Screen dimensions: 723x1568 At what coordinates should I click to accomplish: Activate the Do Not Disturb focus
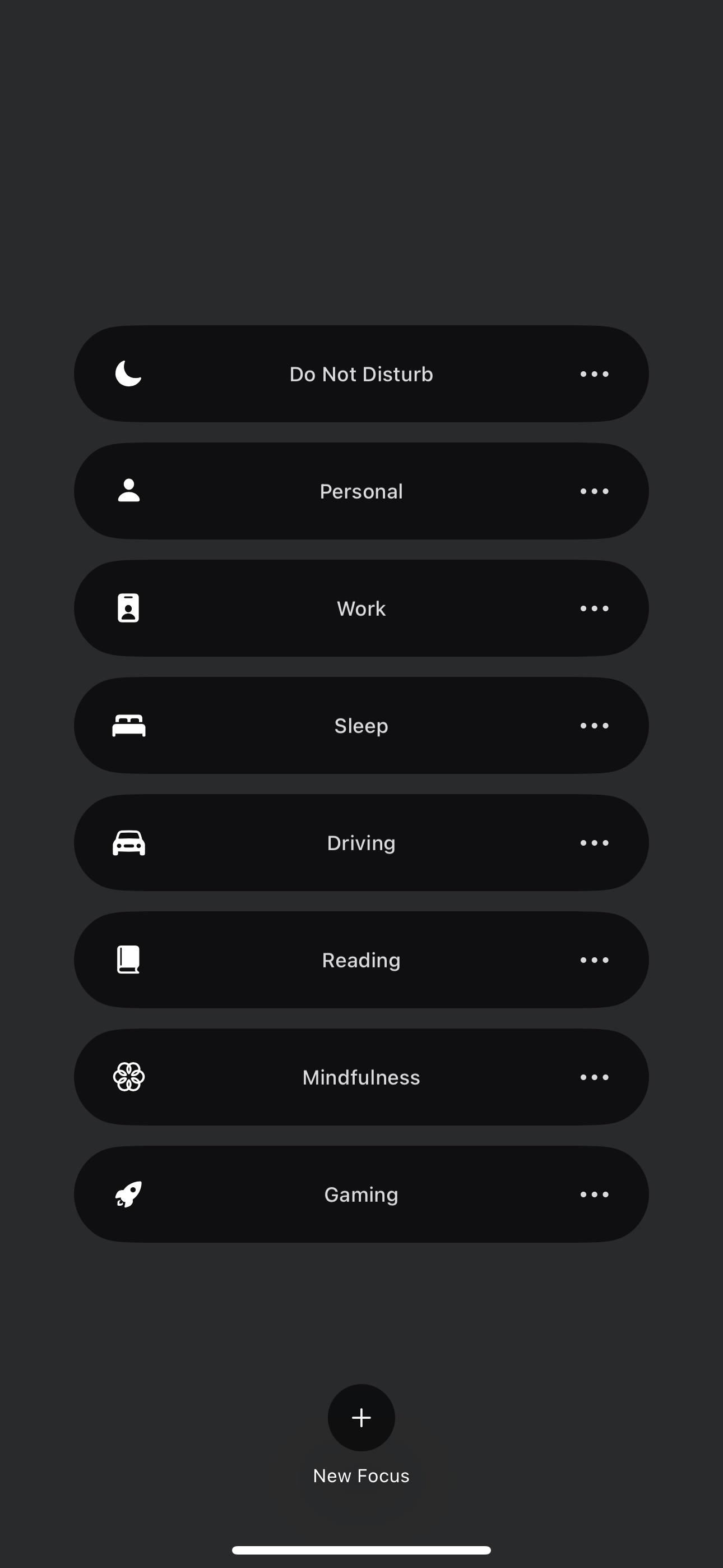(x=361, y=373)
